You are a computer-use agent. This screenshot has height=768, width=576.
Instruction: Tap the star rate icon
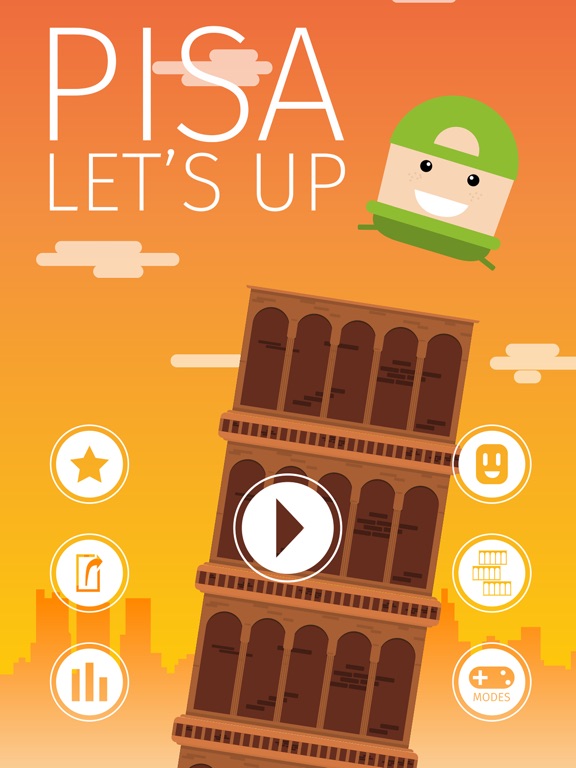pos(89,464)
